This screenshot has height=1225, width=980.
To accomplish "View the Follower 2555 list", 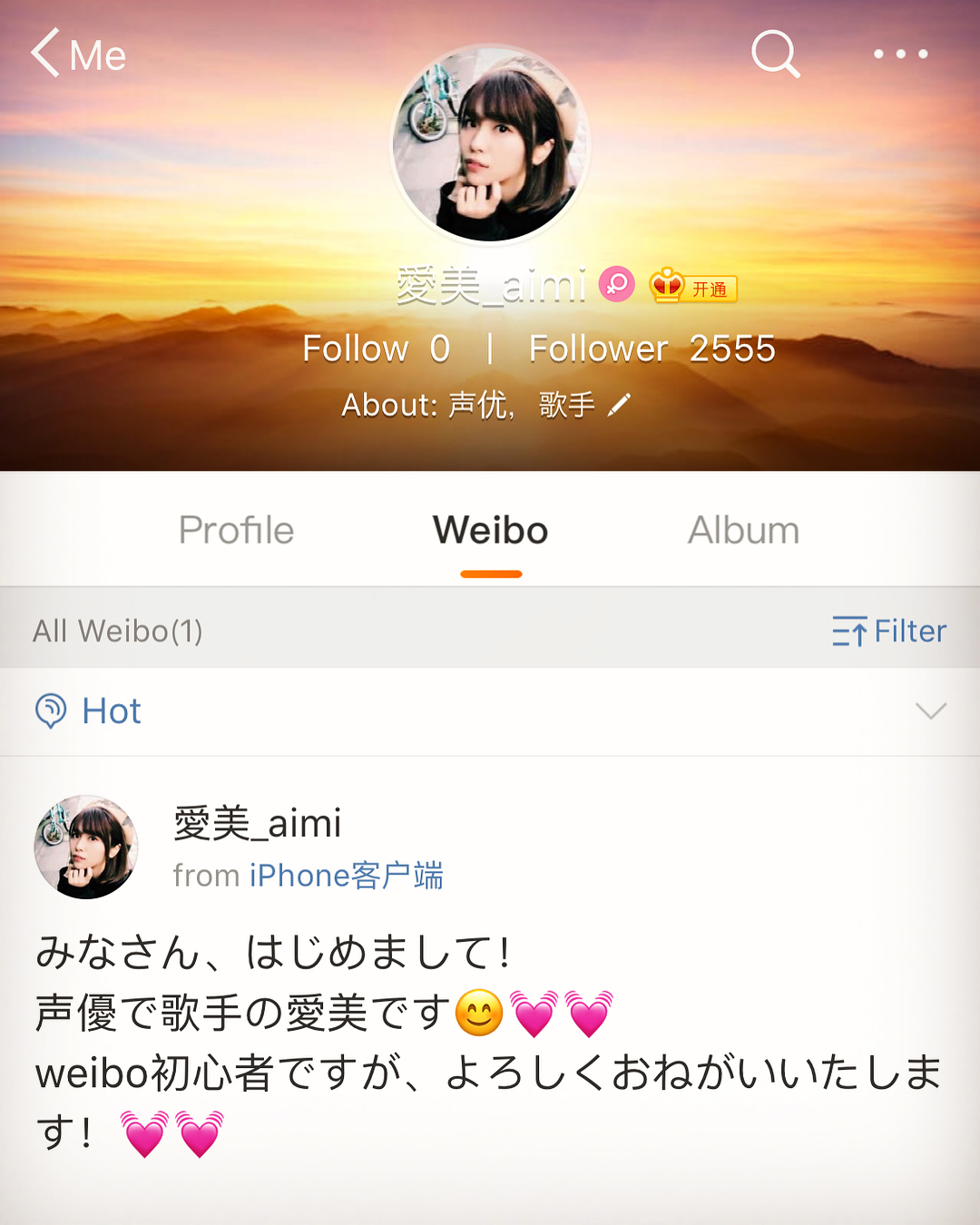I will (x=652, y=348).
